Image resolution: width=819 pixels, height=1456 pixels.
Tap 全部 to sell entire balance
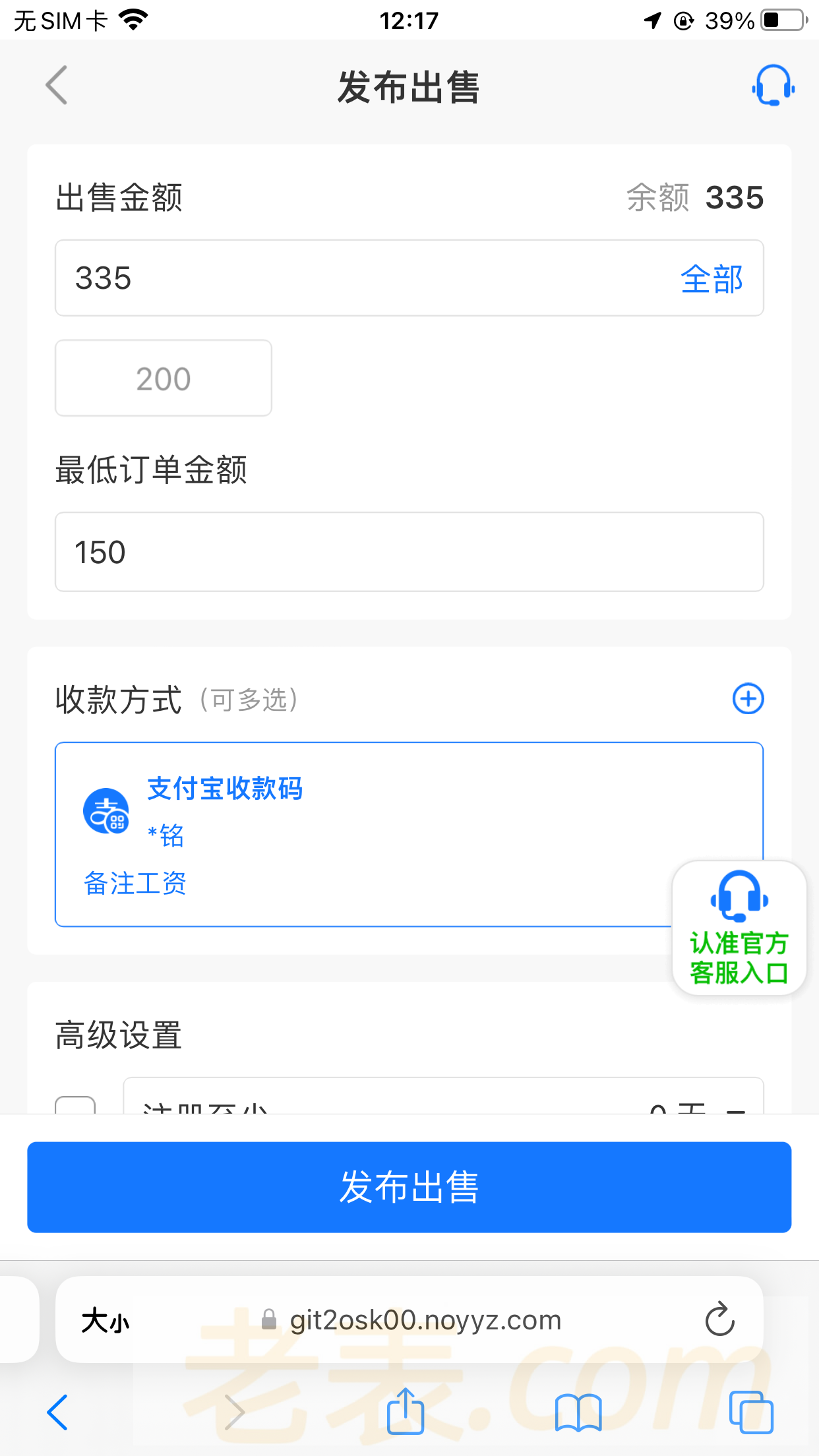coord(712,279)
